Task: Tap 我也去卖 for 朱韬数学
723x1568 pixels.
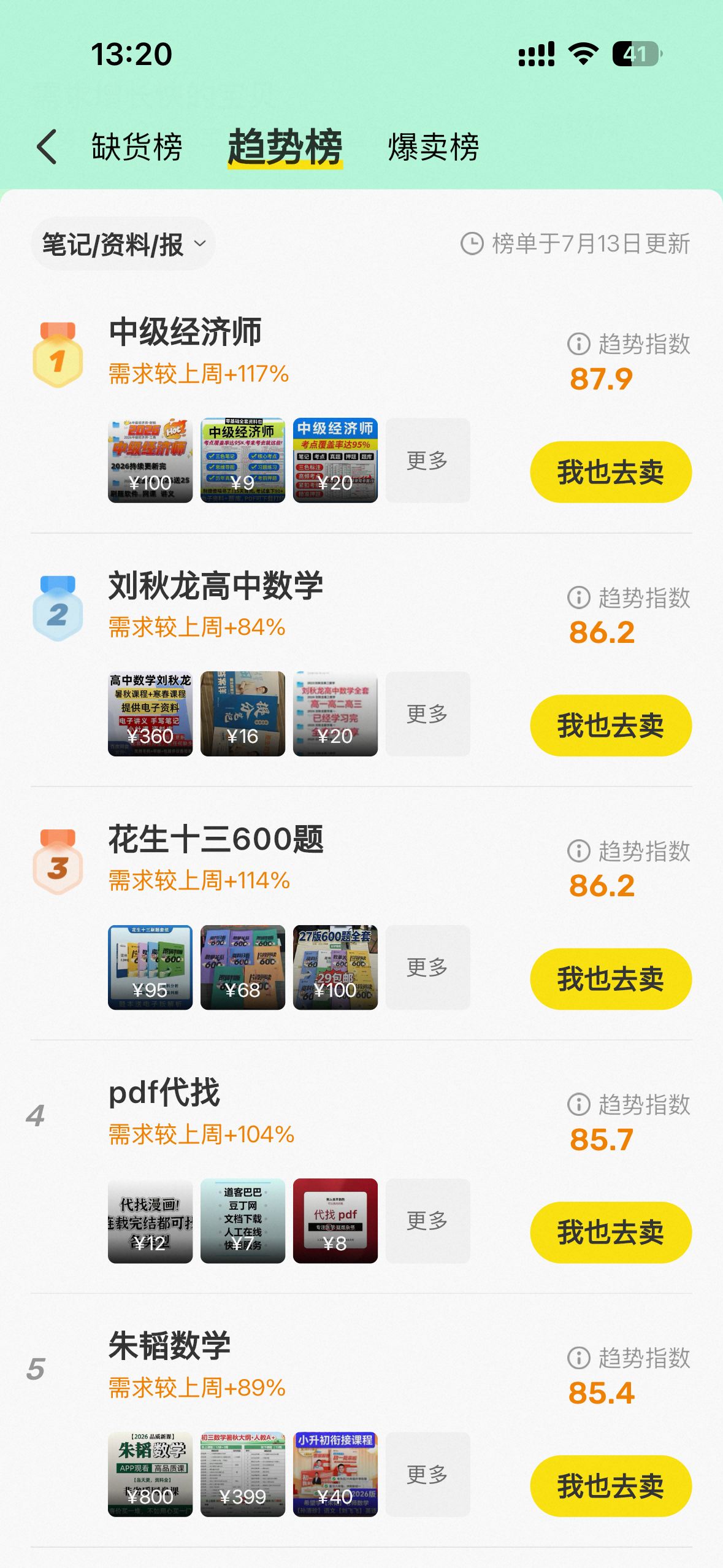Action: pyautogui.click(x=611, y=1486)
